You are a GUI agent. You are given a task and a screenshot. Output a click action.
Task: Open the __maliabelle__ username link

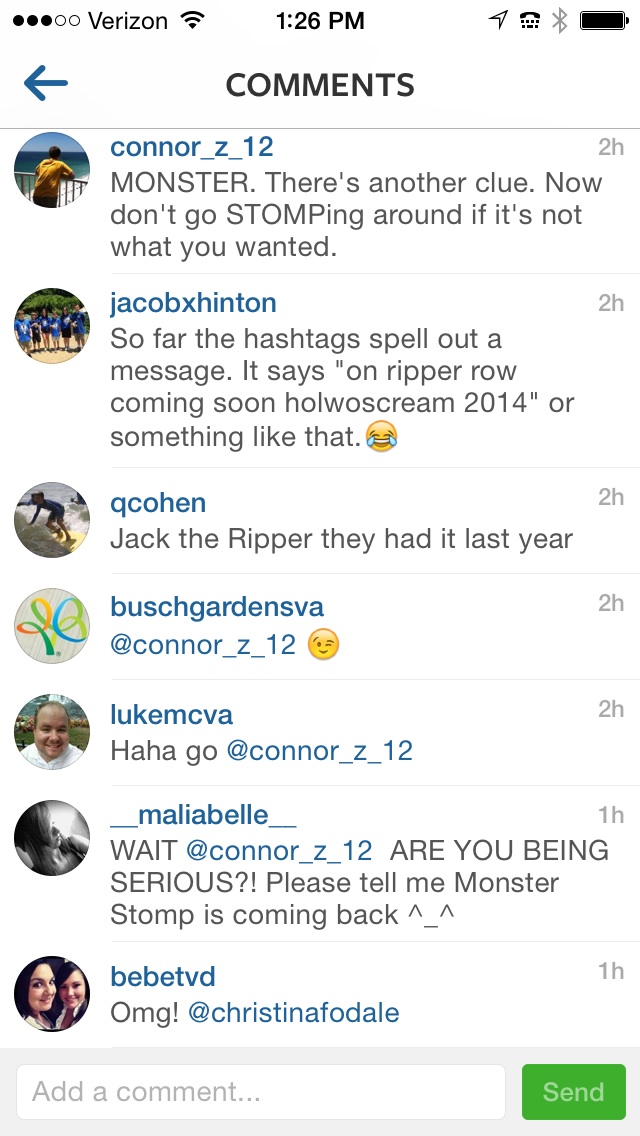pyautogui.click(x=203, y=815)
